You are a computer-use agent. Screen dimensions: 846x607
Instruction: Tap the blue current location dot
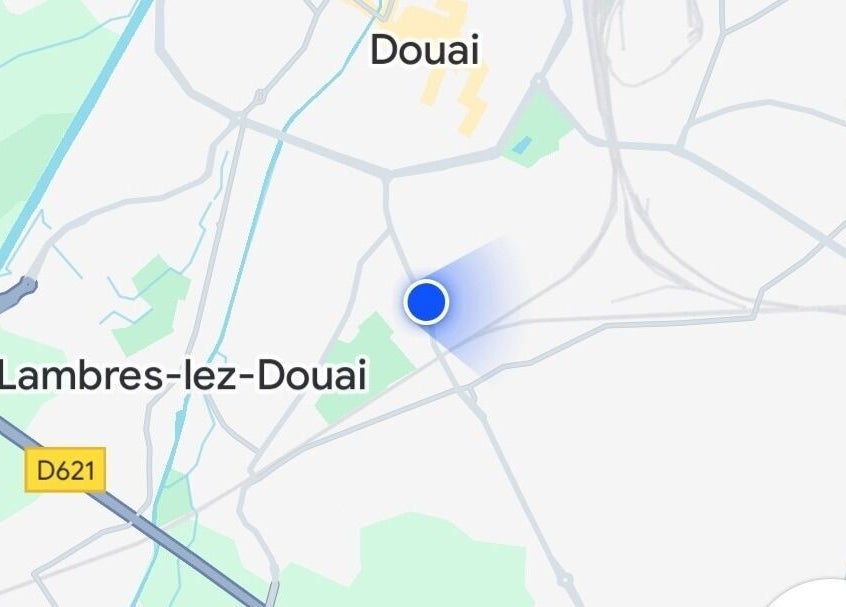pos(426,301)
